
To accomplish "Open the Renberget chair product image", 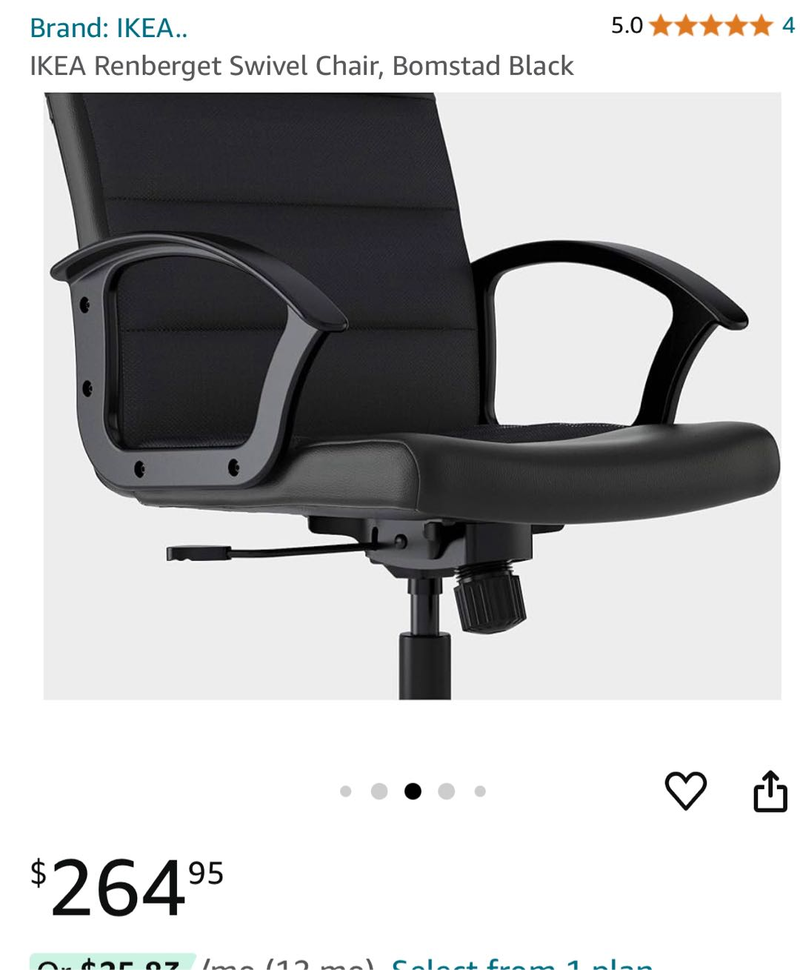I will [x=412, y=396].
